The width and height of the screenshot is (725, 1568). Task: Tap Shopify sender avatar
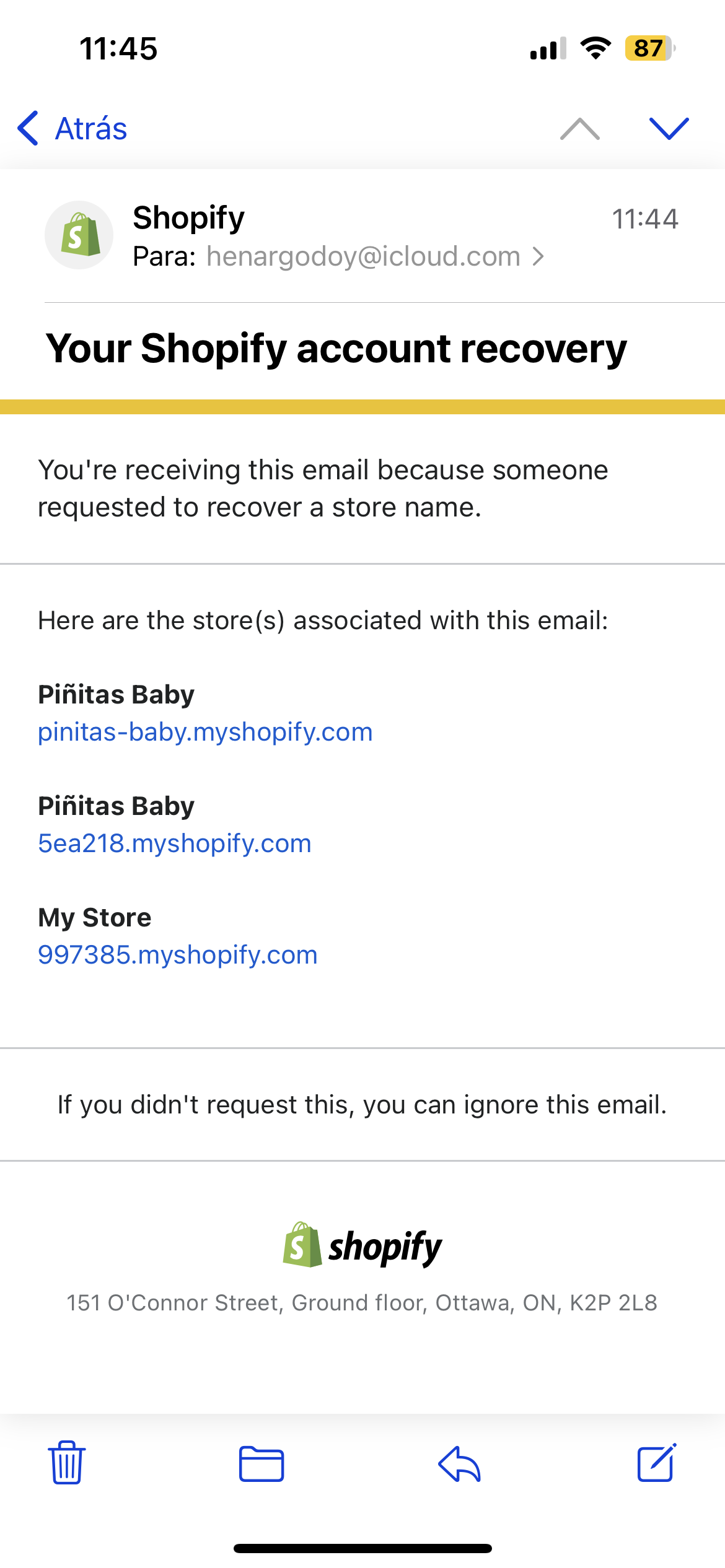79,235
